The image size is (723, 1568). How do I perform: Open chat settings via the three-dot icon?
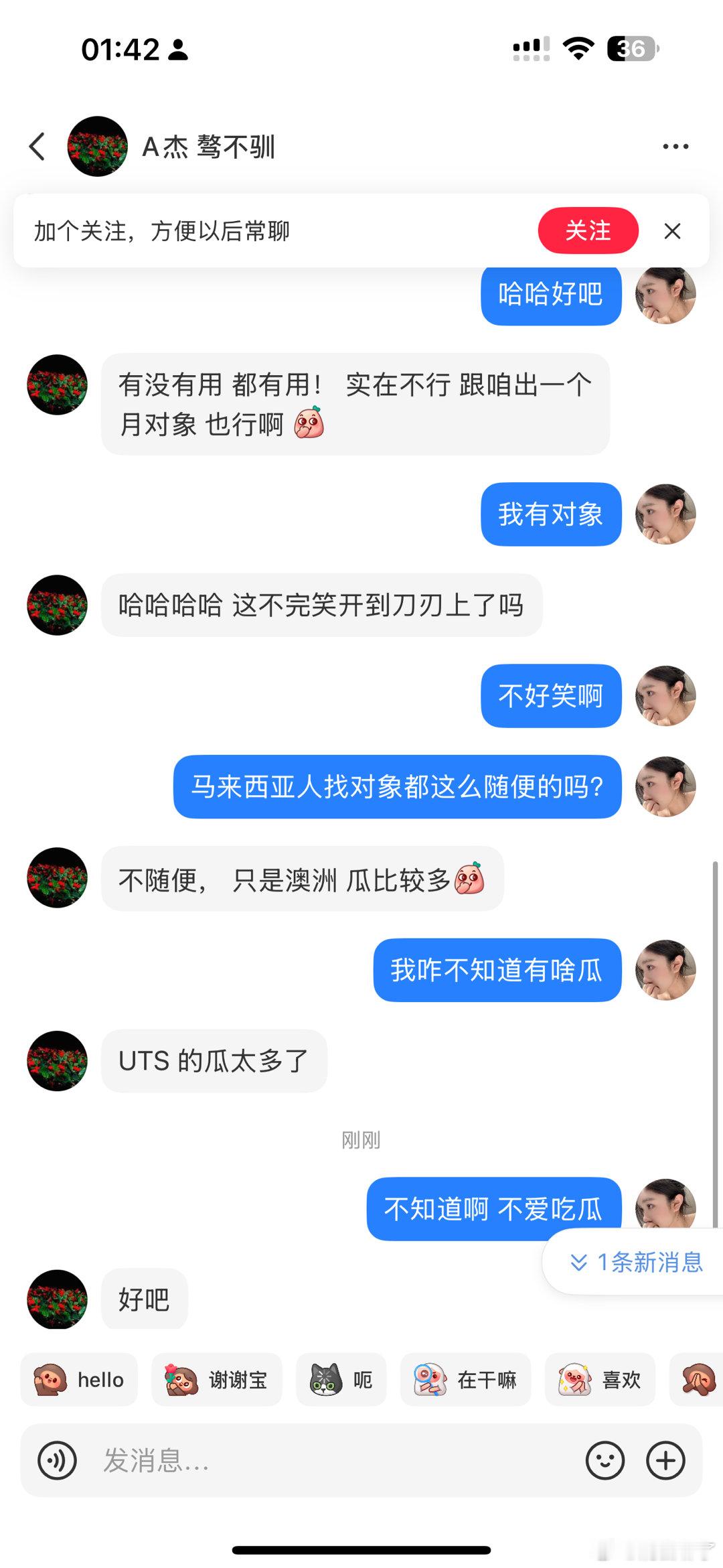coord(677,146)
